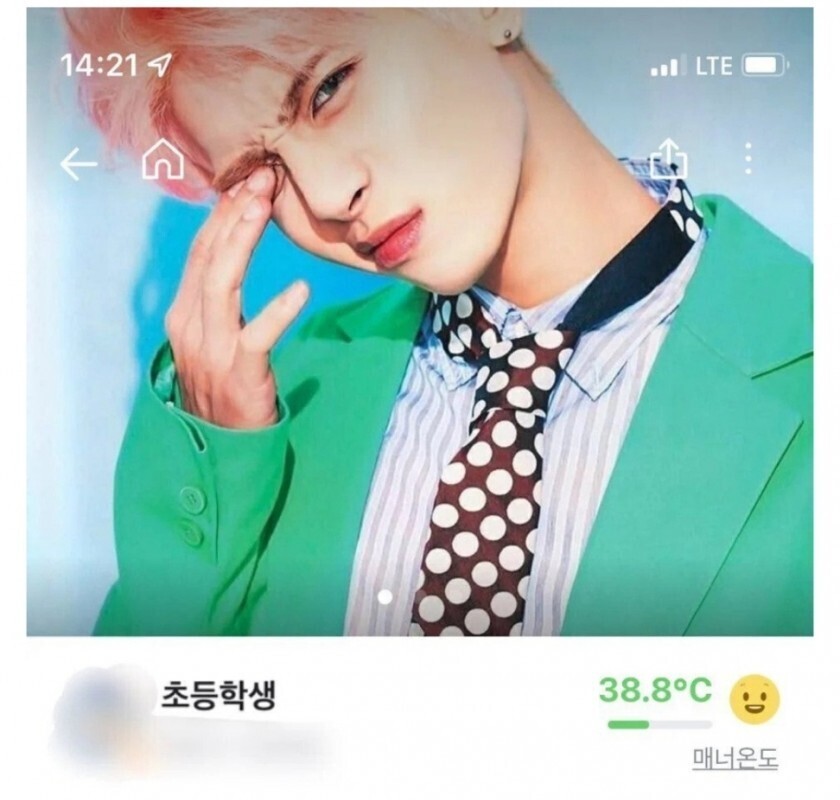Open the three-dot overflow menu
Screen dimensions: 840x800
[747, 158]
